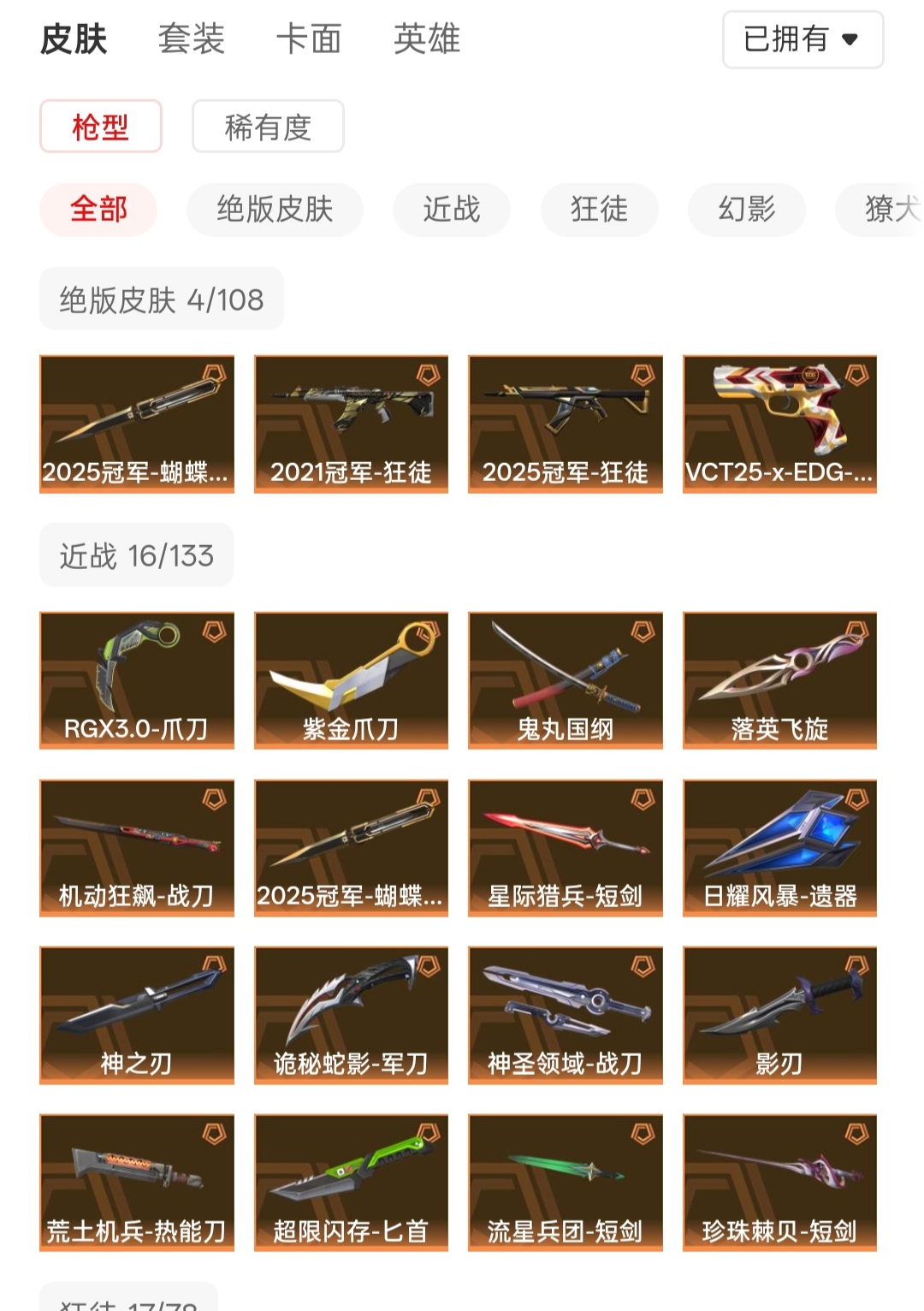Image resolution: width=924 pixels, height=1311 pixels.
Task: View the 紫金爪刀 skin card
Action: [351, 680]
